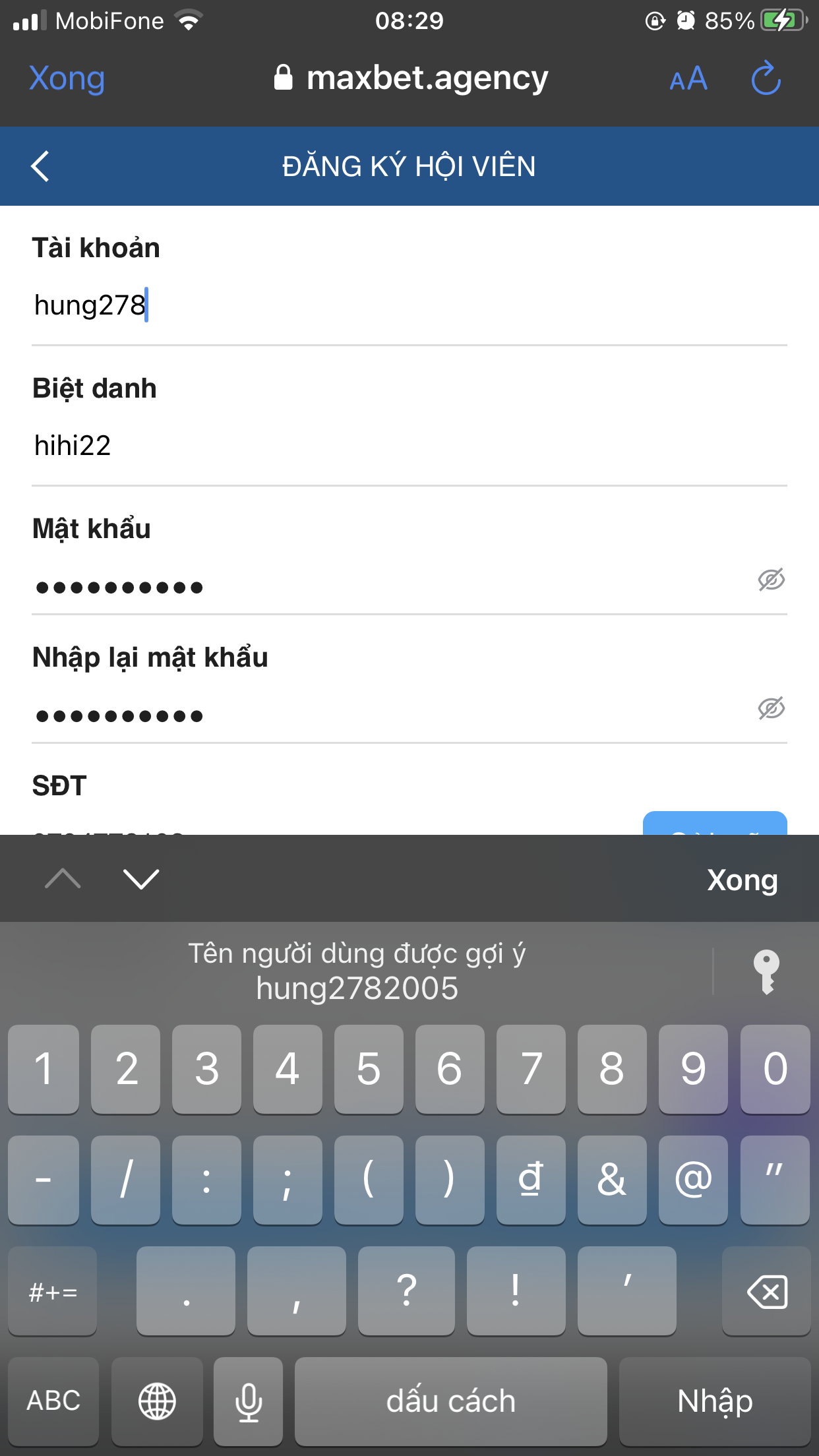Type the digit 2 on keyboard
819x1456 pixels.
click(x=126, y=1069)
